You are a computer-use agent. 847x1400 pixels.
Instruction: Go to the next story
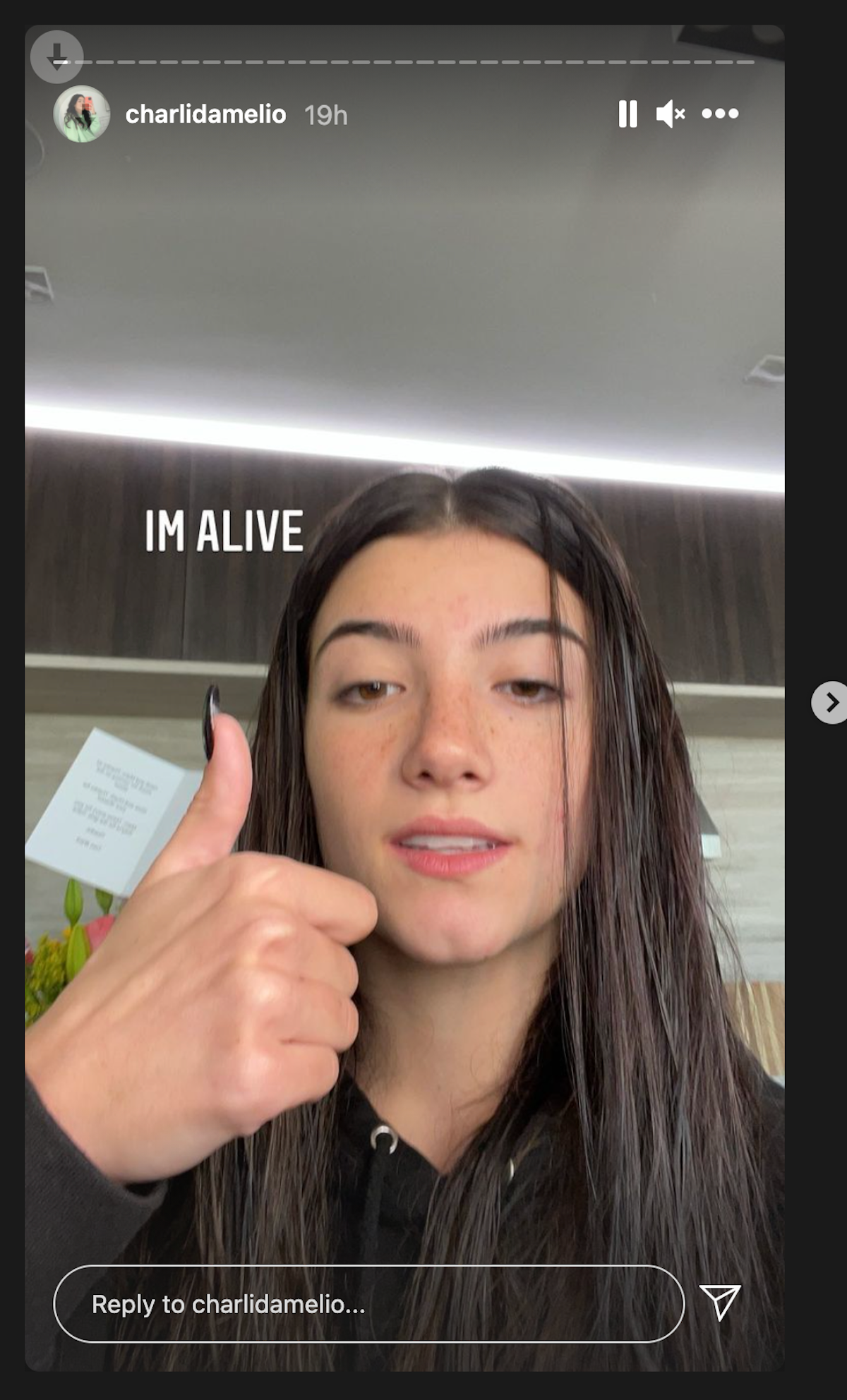pyautogui.click(x=831, y=702)
